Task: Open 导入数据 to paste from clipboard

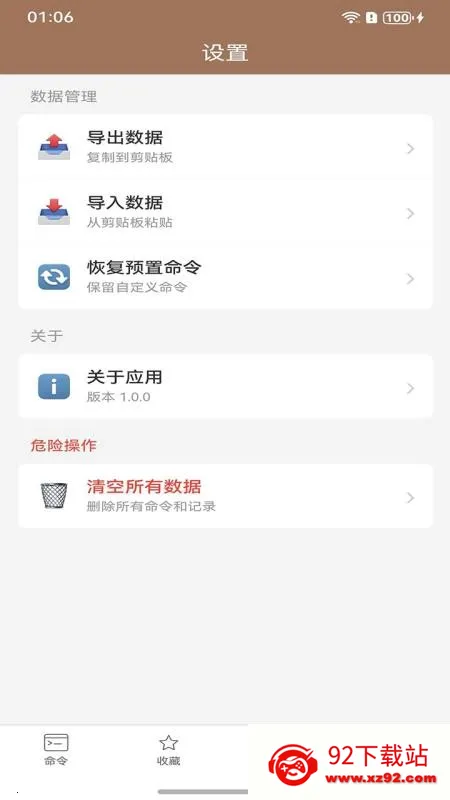Action: tap(225, 212)
